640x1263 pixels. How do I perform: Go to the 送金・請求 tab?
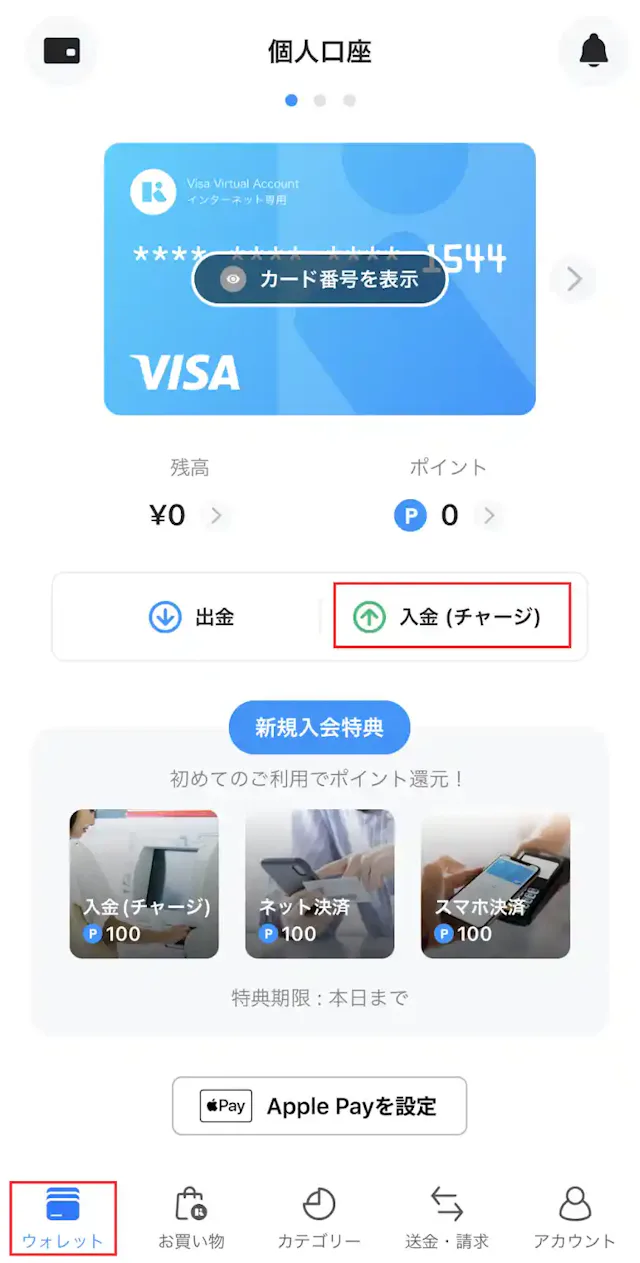point(447,1218)
